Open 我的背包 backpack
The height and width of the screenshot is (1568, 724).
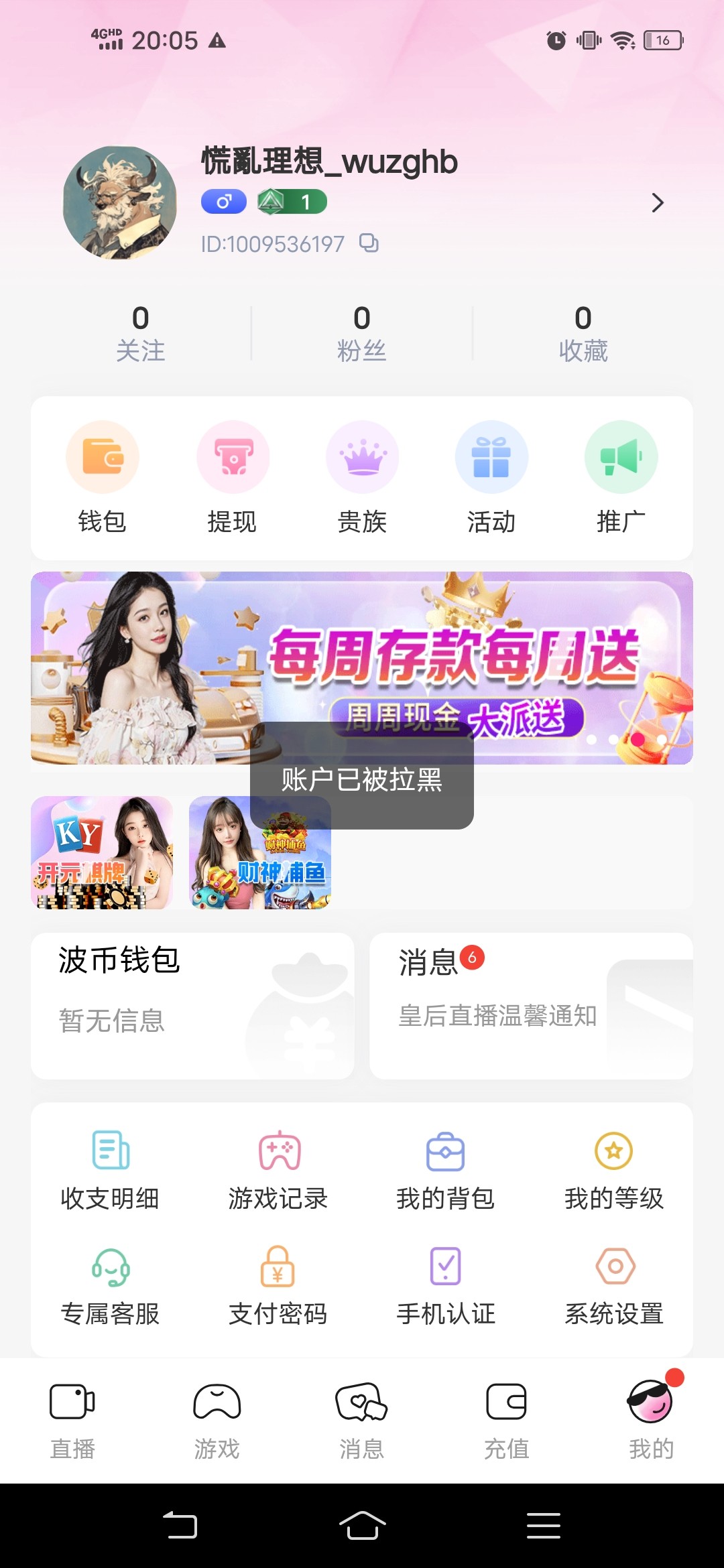click(446, 1169)
